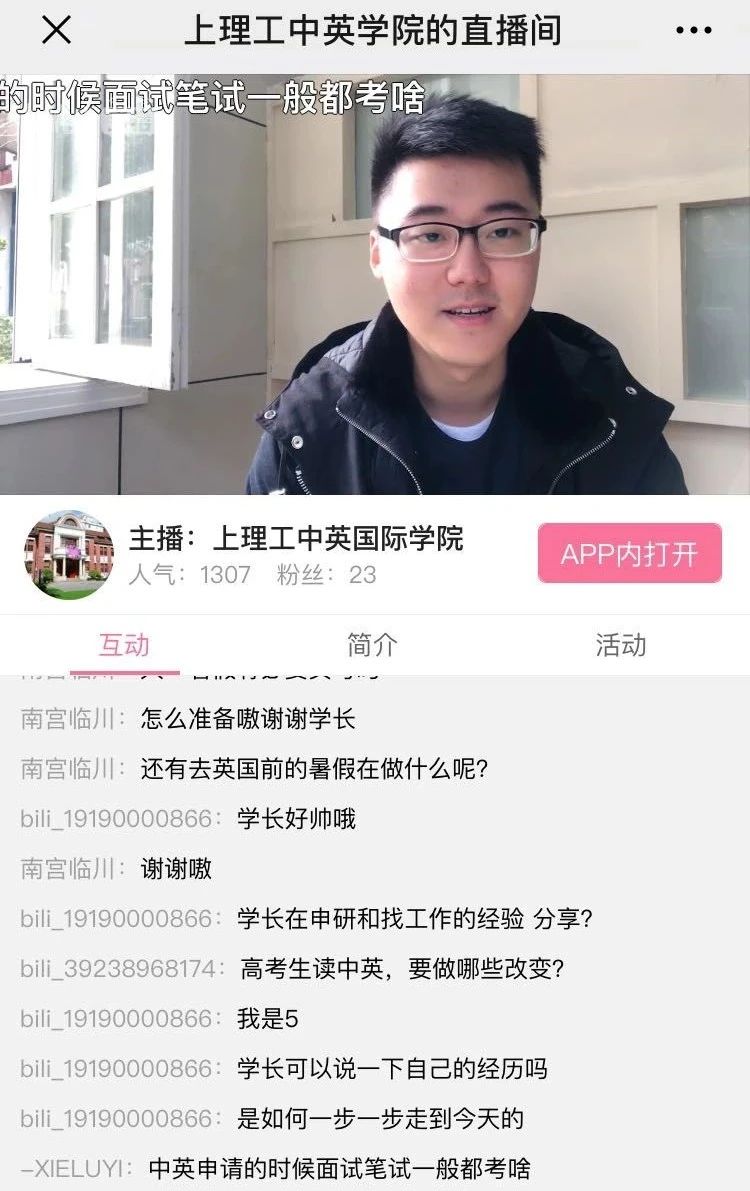The height and width of the screenshot is (1191, 750).
Task: Switch to the 简介 tab
Action: coord(372,645)
